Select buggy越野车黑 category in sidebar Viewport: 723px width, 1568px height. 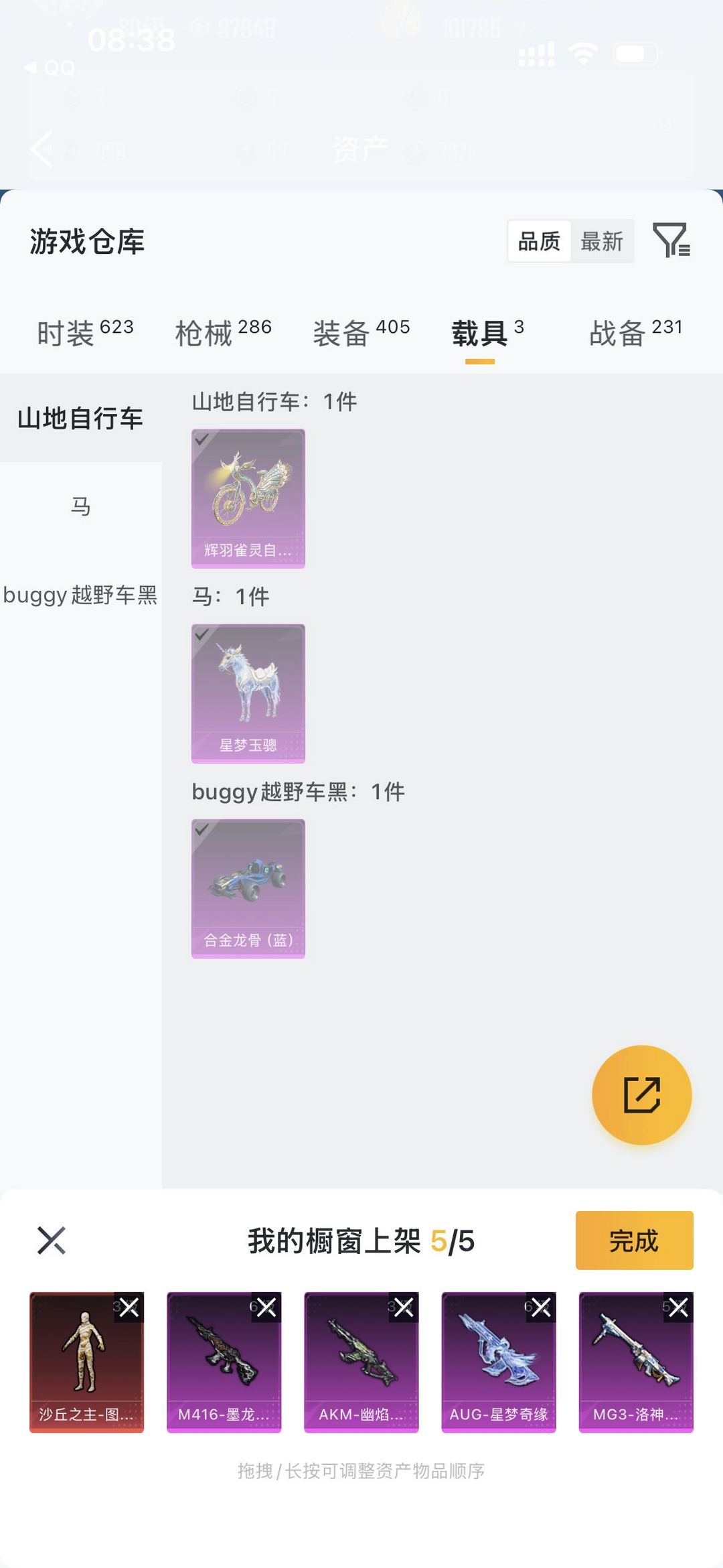point(80,595)
